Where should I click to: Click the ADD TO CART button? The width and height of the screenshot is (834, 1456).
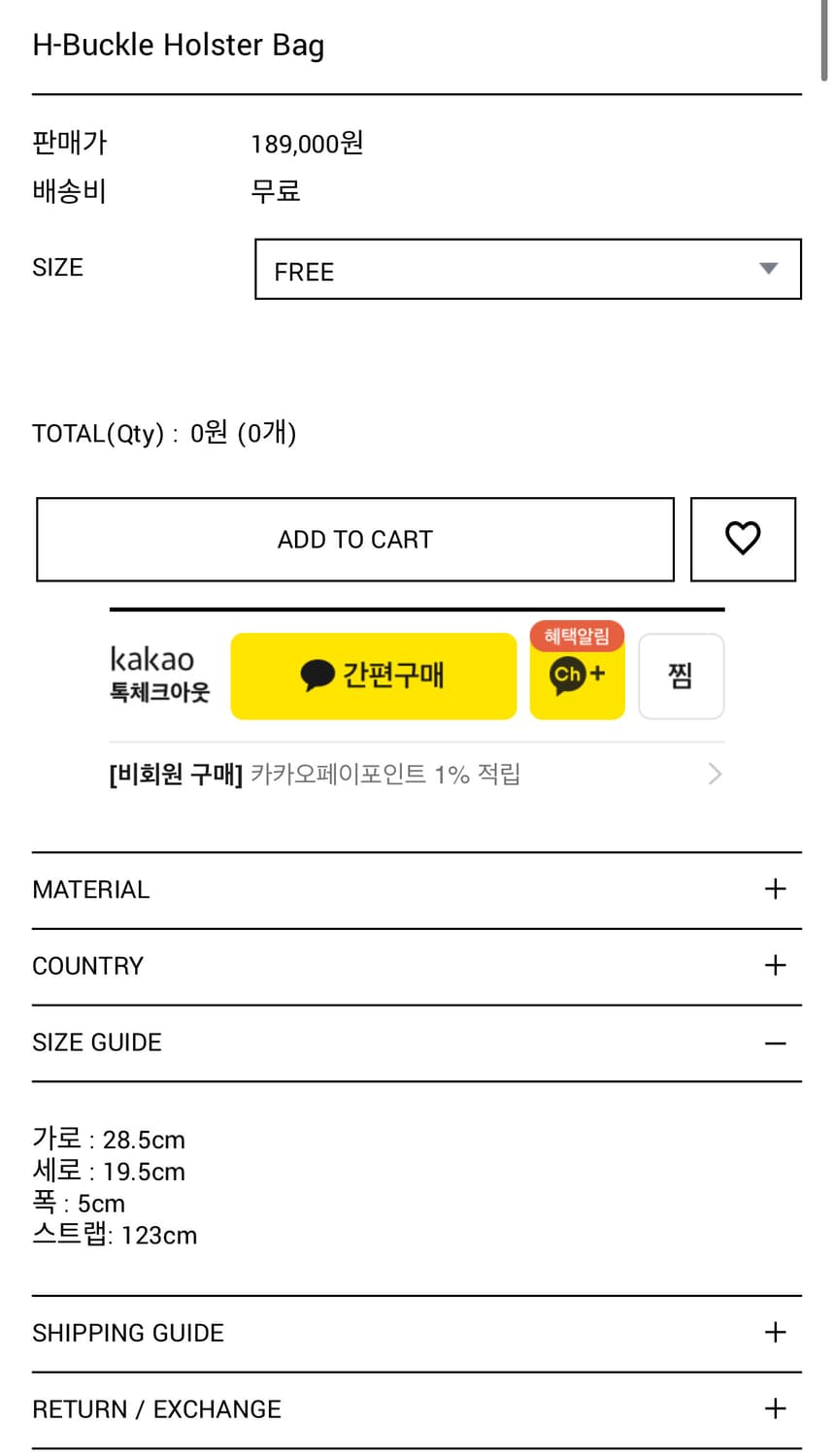coord(354,539)
